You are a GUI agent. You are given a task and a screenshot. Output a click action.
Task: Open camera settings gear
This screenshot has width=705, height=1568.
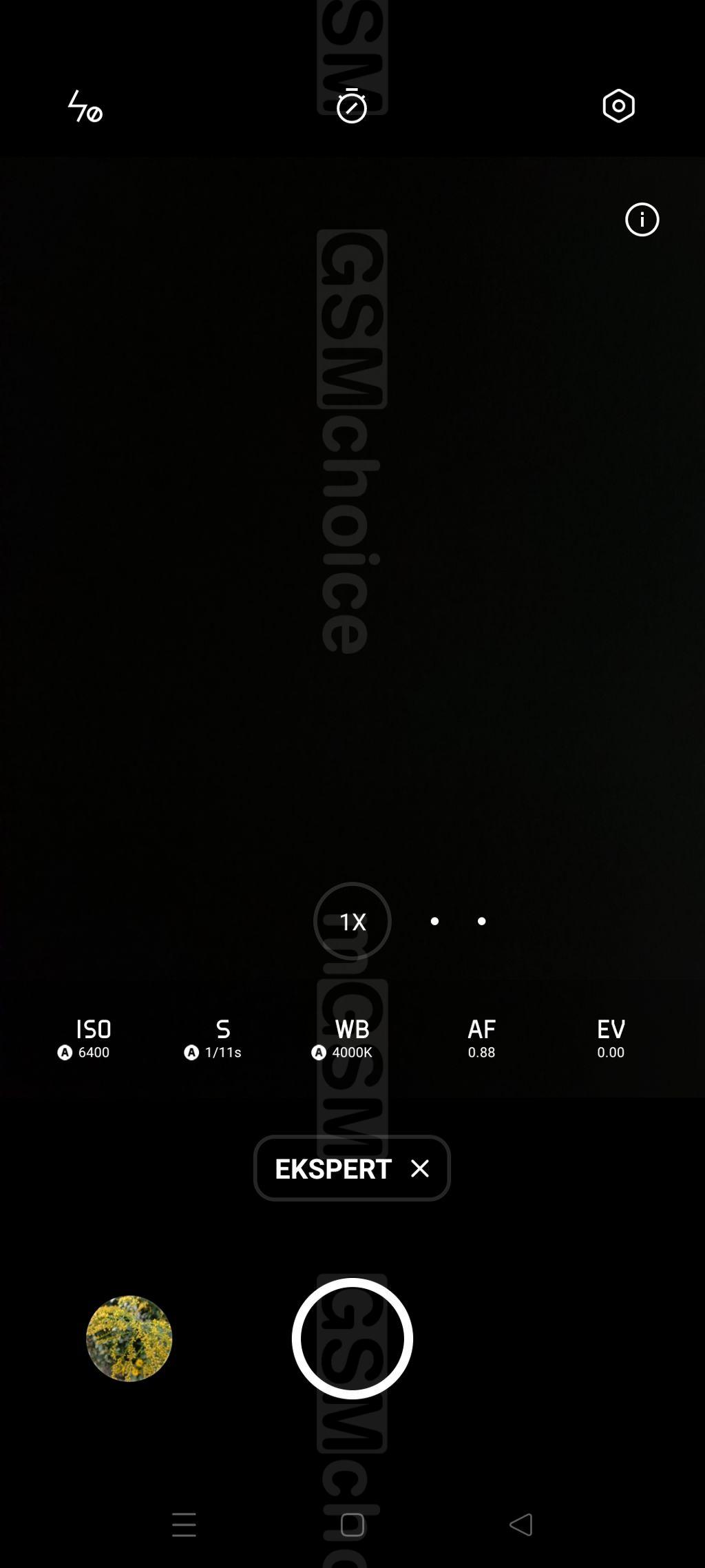click(618, 106)
